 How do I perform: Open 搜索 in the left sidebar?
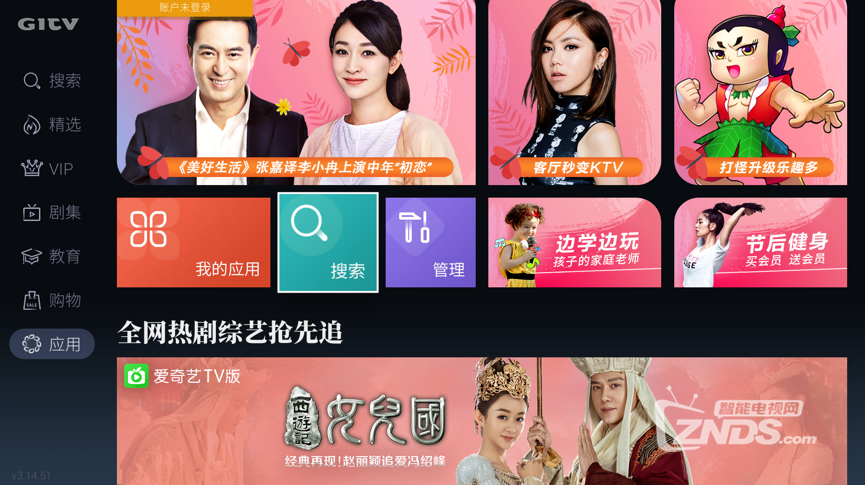pyautogui.click(x=52, y=80)
